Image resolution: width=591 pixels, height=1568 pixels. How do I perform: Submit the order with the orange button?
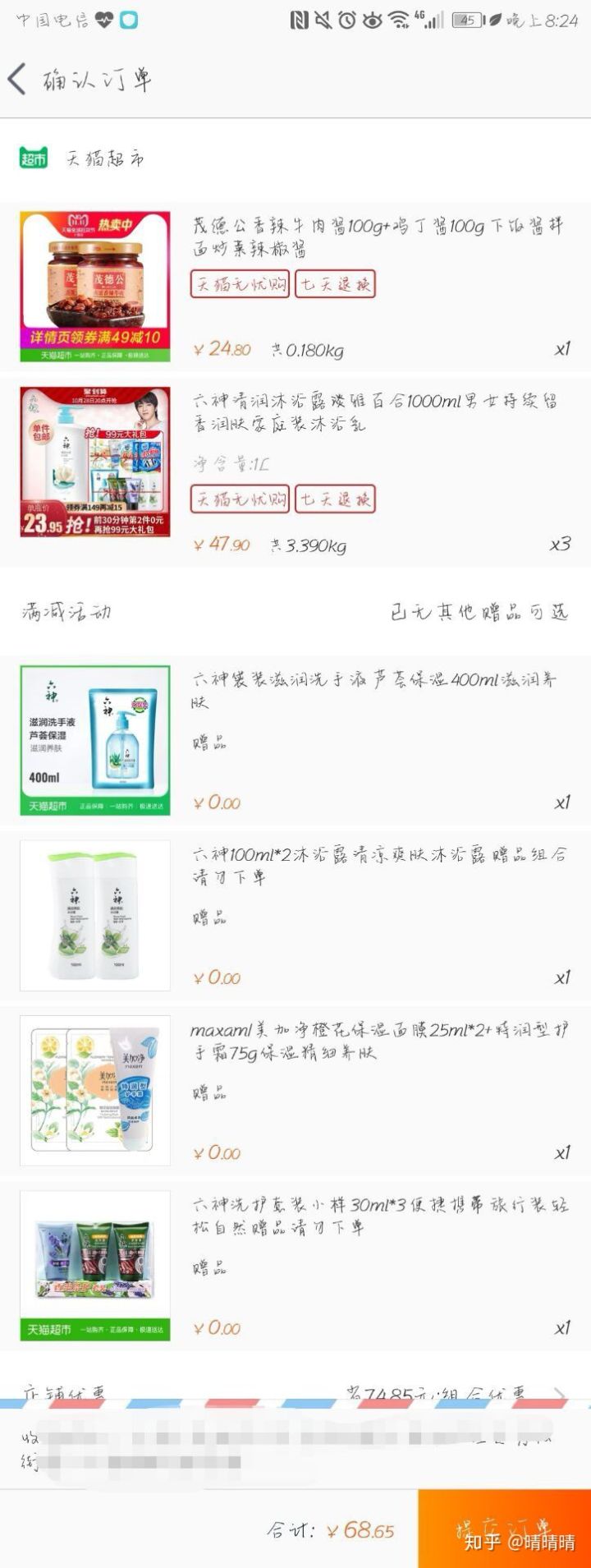tap(504, 1529)
